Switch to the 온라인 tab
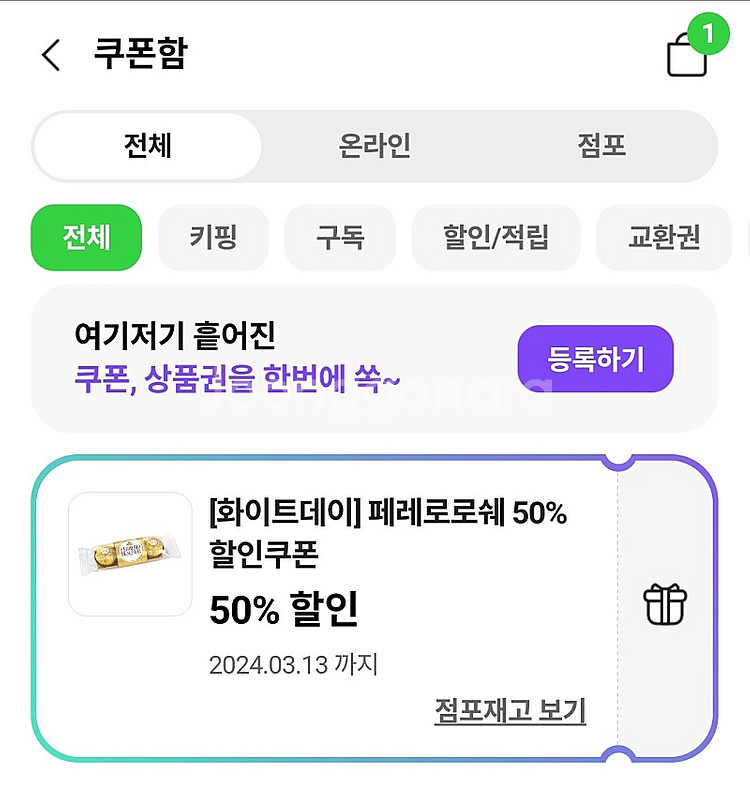Image resolution: width=750 pixels, height=787 pixels. click(x=373, y=146)
